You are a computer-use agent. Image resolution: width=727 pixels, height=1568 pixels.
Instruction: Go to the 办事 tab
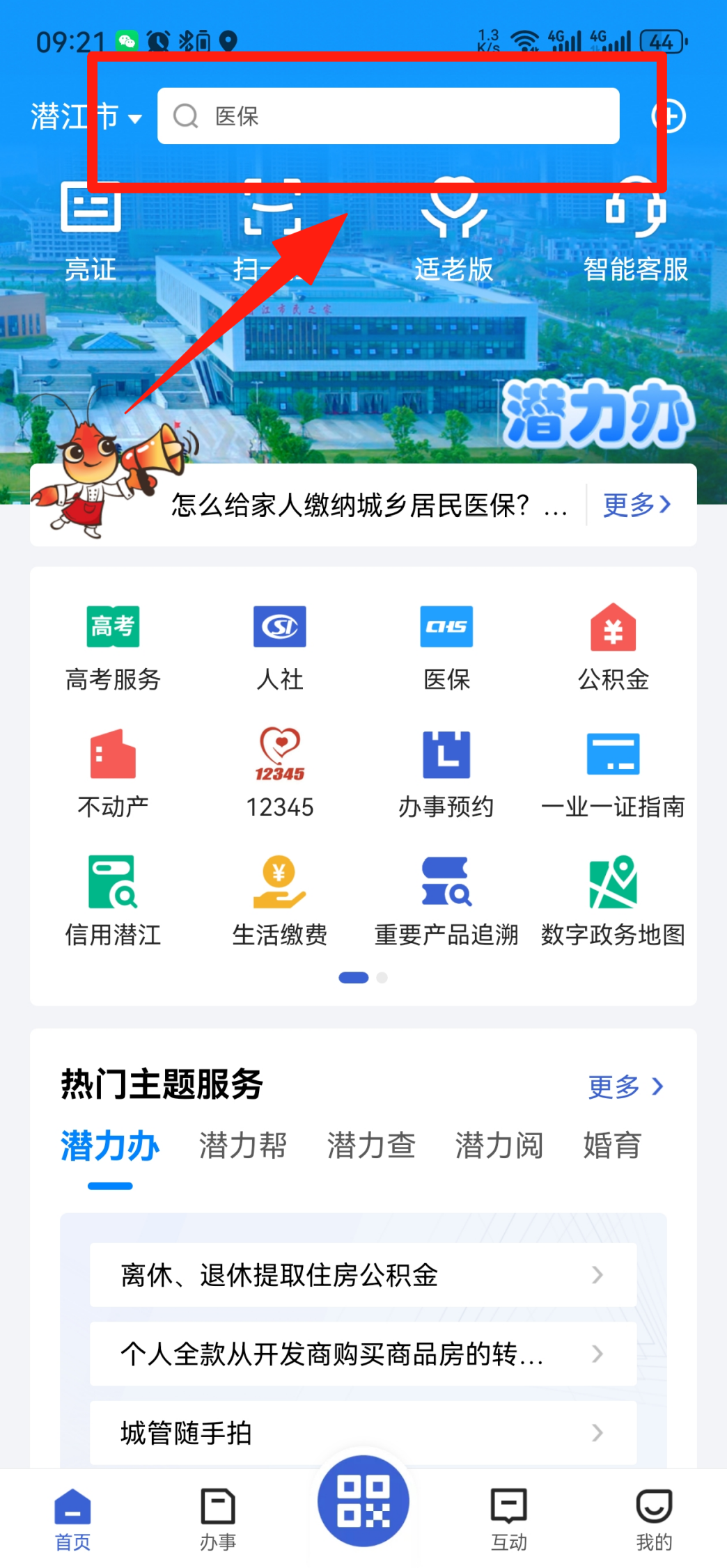pos(218,1519)
